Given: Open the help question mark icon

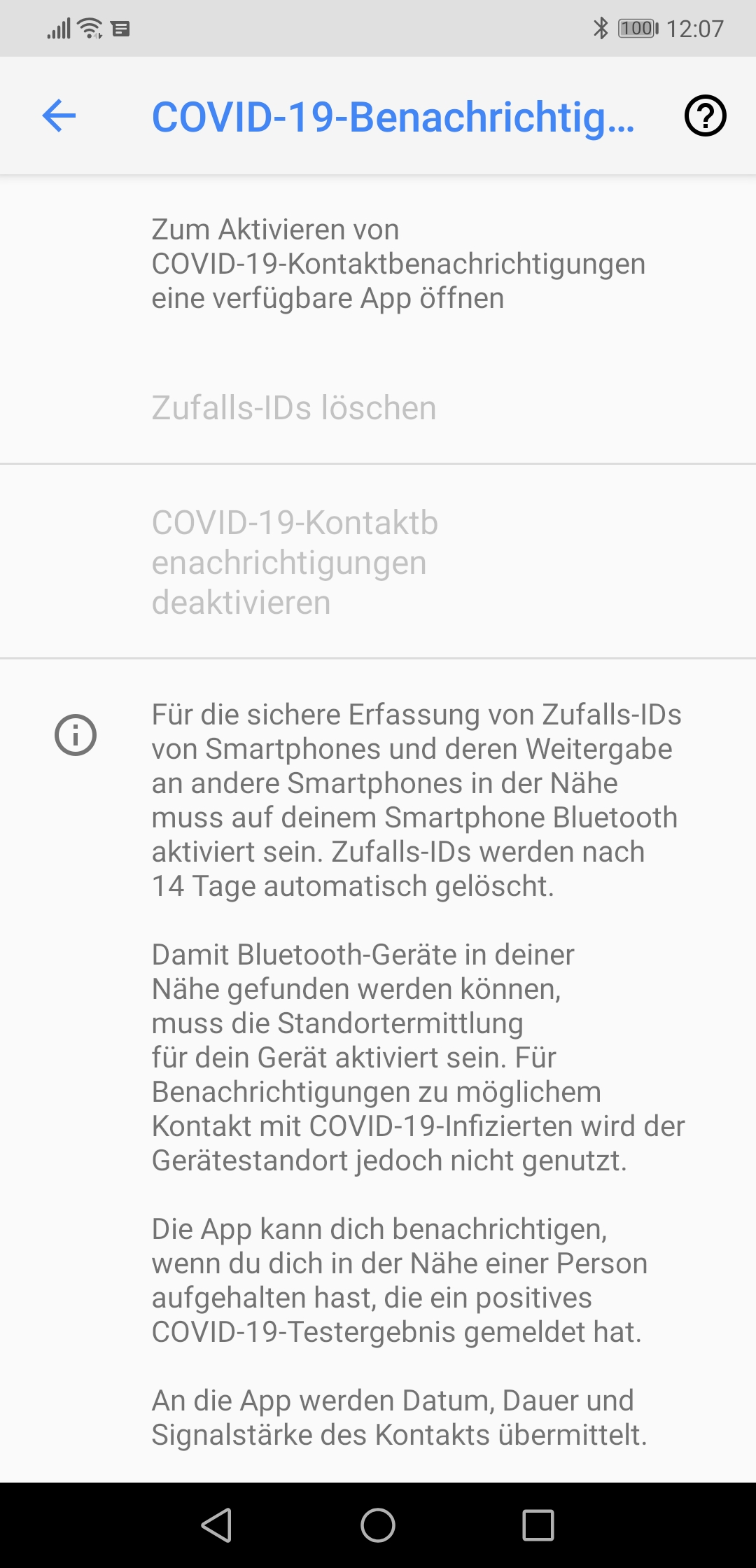Looking at the screenshot, I should click(705, 115).
